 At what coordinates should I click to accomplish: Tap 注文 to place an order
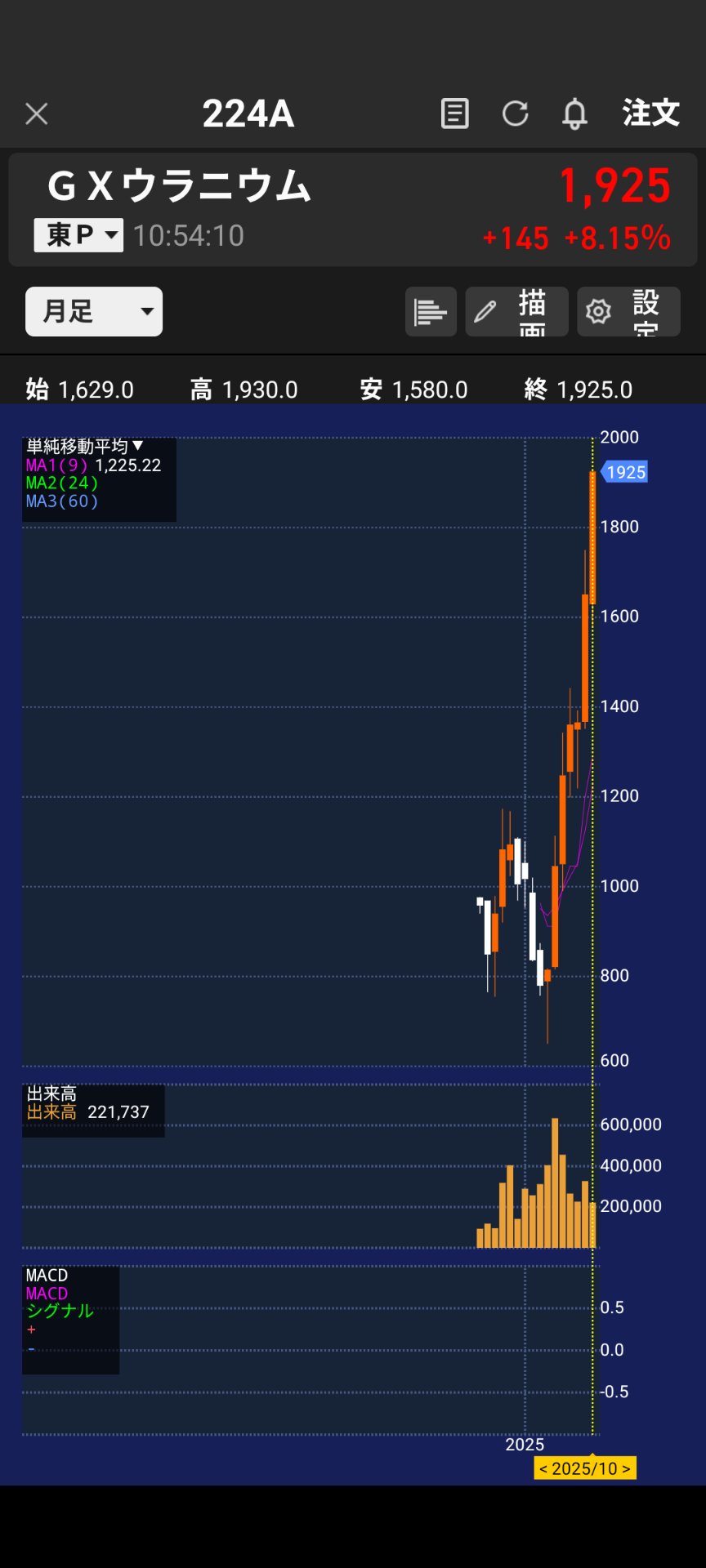tap(650, 114)
